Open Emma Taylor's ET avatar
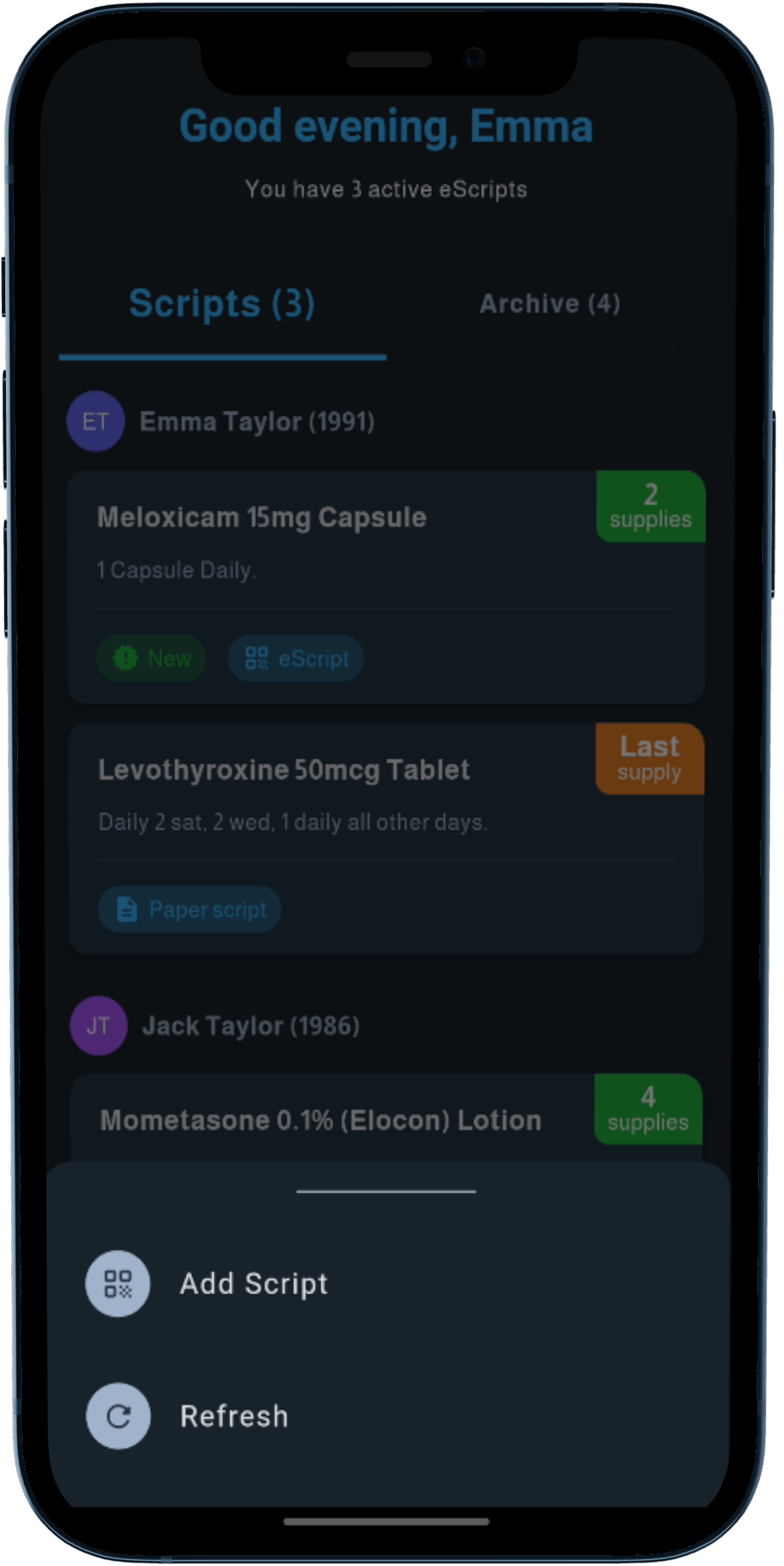The height and width of the screenshot is (1566, 784). pos(95,421)
